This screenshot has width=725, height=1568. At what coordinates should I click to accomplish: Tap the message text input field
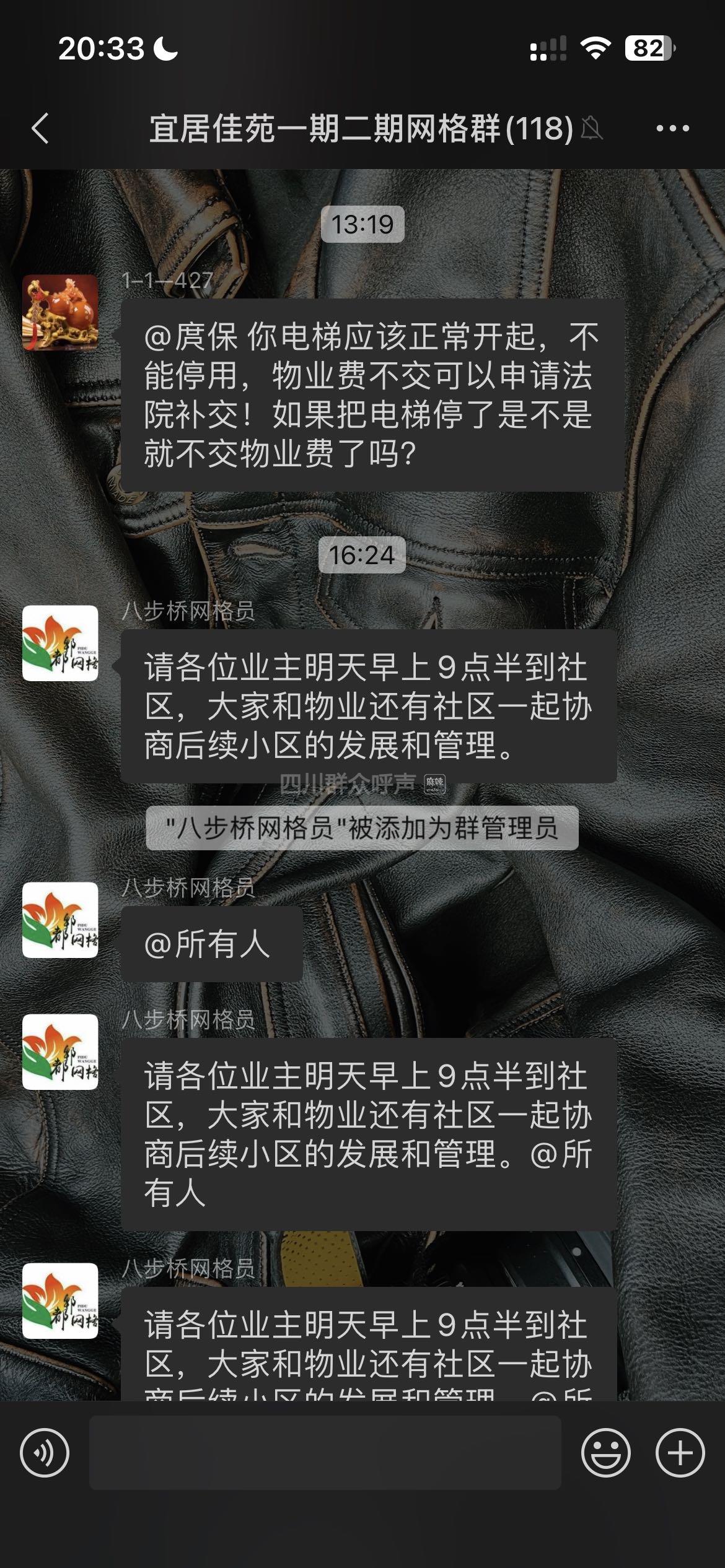(x=325, y=1452)
